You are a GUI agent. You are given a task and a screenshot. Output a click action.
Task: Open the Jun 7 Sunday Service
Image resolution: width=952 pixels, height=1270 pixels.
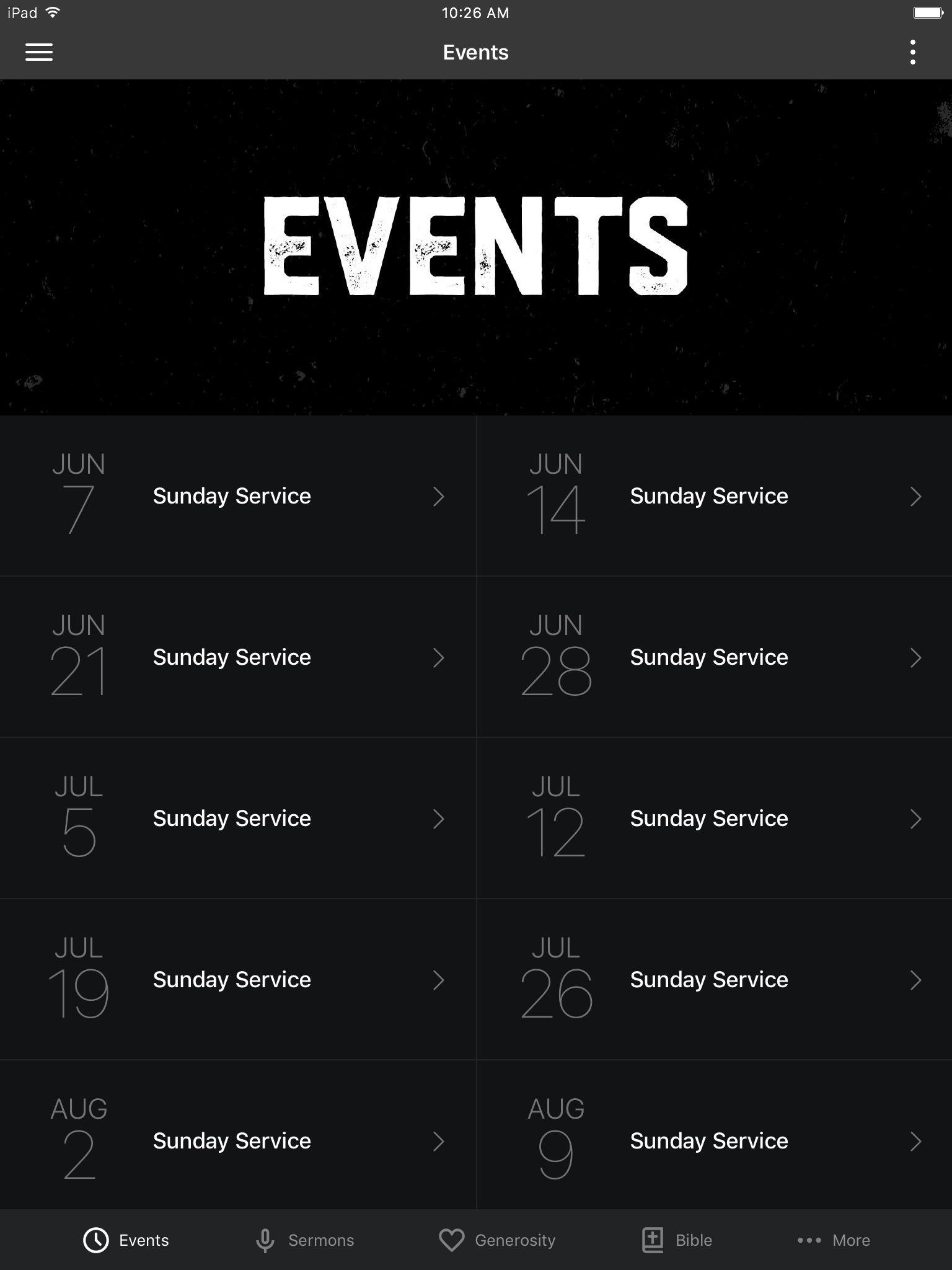[x=237, y=496]
